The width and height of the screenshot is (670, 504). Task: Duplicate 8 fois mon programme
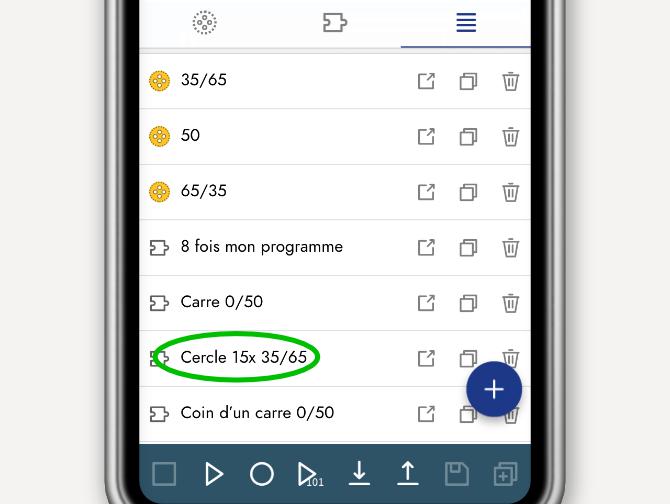click(468, 248)
